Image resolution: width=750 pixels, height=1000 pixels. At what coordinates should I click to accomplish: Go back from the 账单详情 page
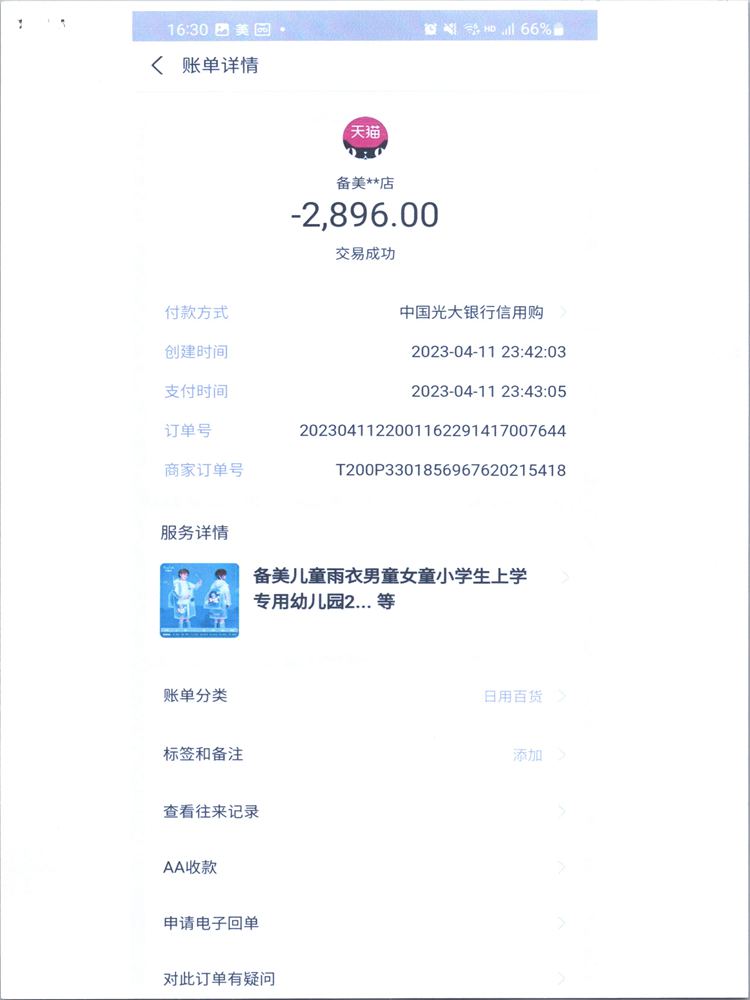[x=157, y=66]
